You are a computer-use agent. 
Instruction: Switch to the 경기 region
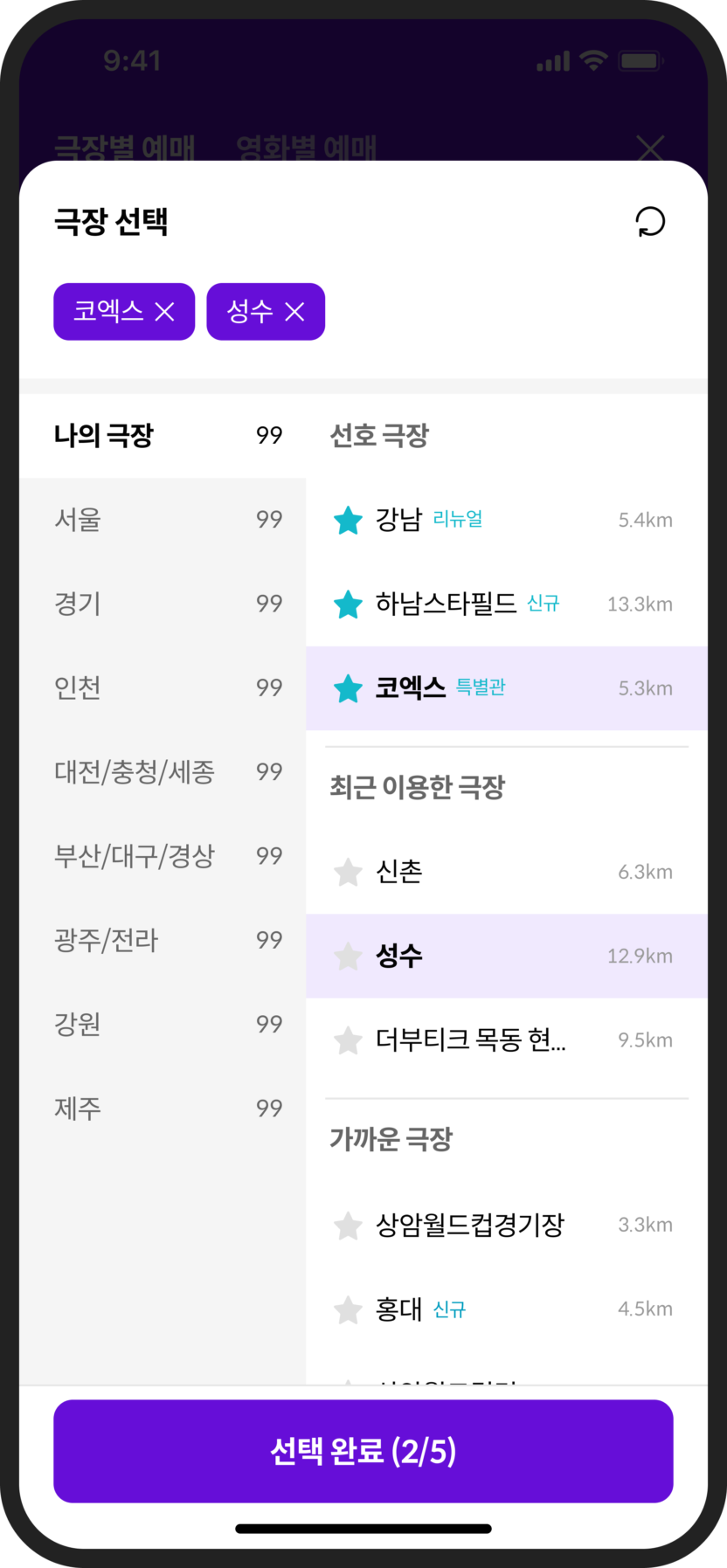click(x=163, y=604)
